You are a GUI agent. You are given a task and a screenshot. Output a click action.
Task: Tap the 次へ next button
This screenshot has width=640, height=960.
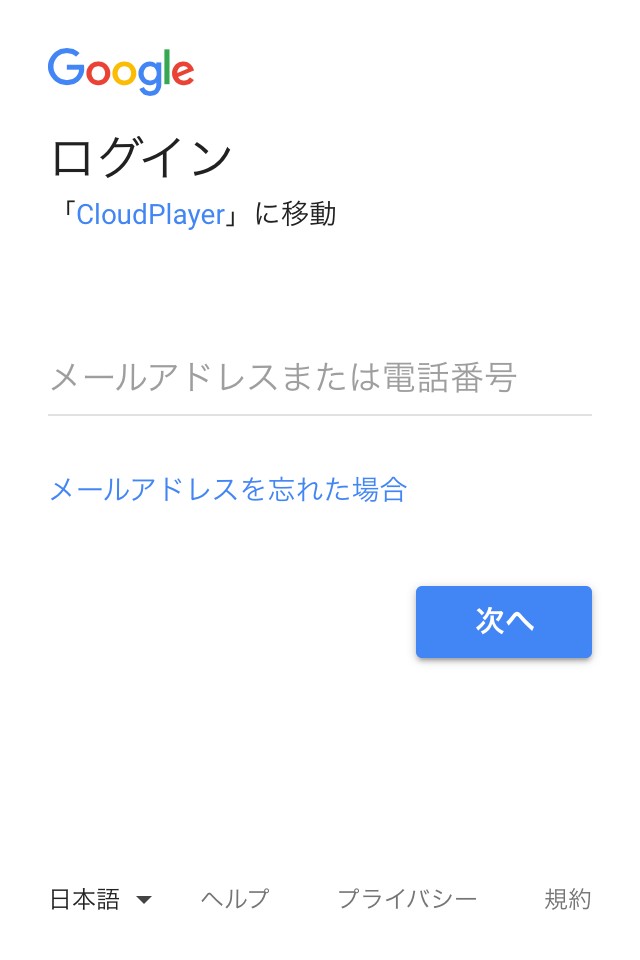click(x=503, y=621)
